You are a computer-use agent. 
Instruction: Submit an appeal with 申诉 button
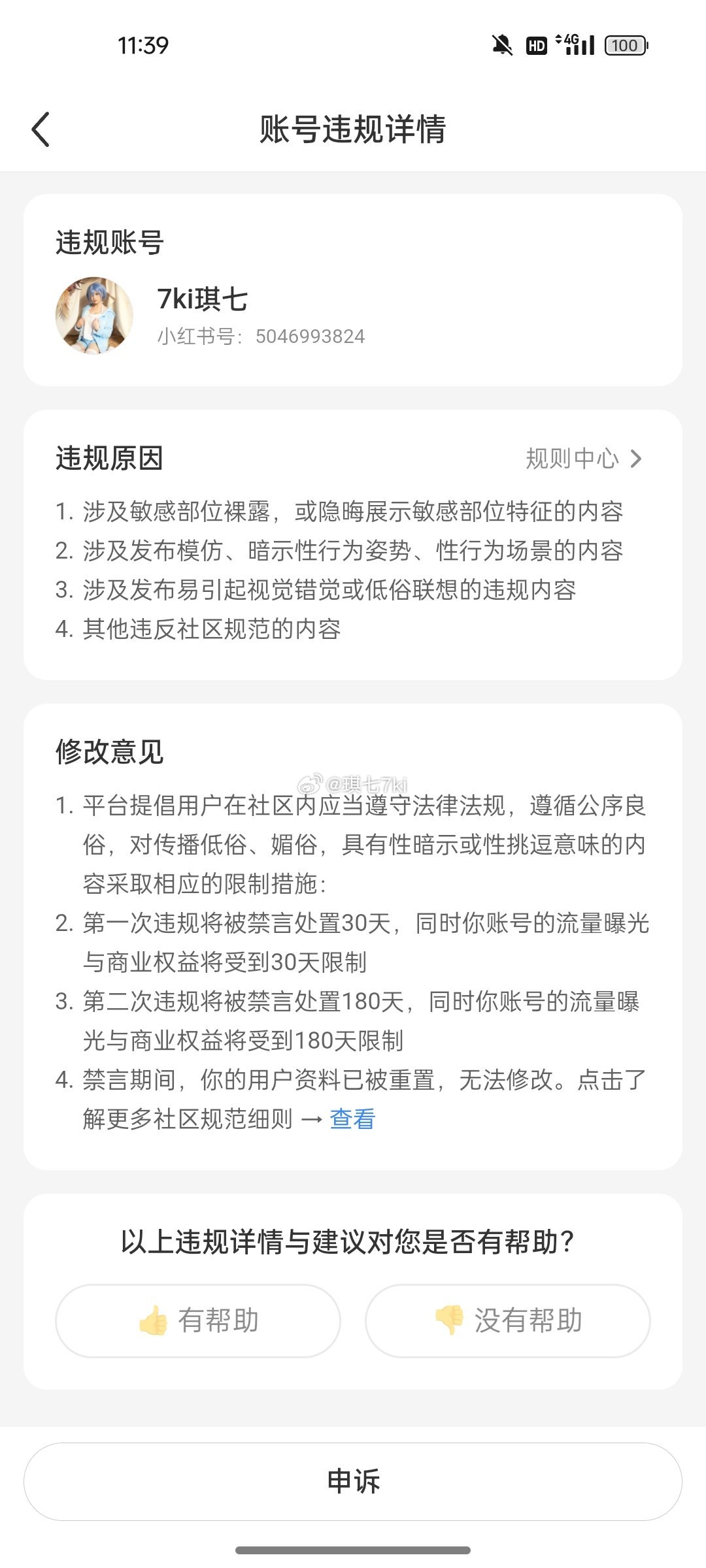[353, 1482]
